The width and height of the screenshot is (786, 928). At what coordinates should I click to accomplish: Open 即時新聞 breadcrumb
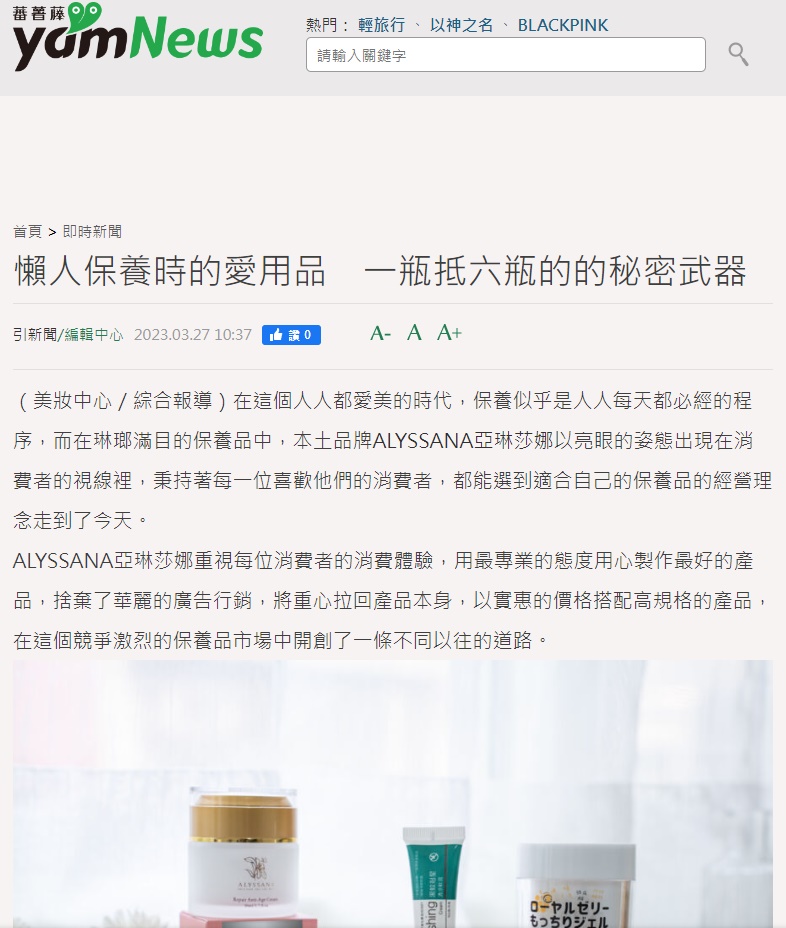click(x=92, y=231)
